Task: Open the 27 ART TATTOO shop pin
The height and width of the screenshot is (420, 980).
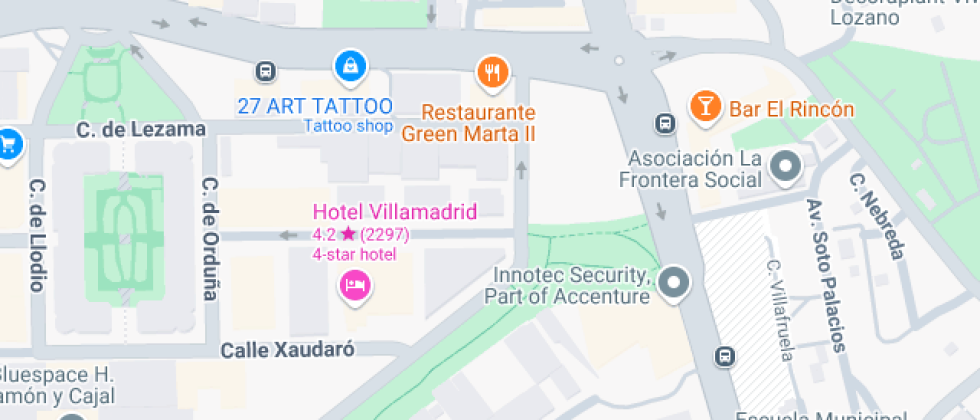Action: [350, 68]
